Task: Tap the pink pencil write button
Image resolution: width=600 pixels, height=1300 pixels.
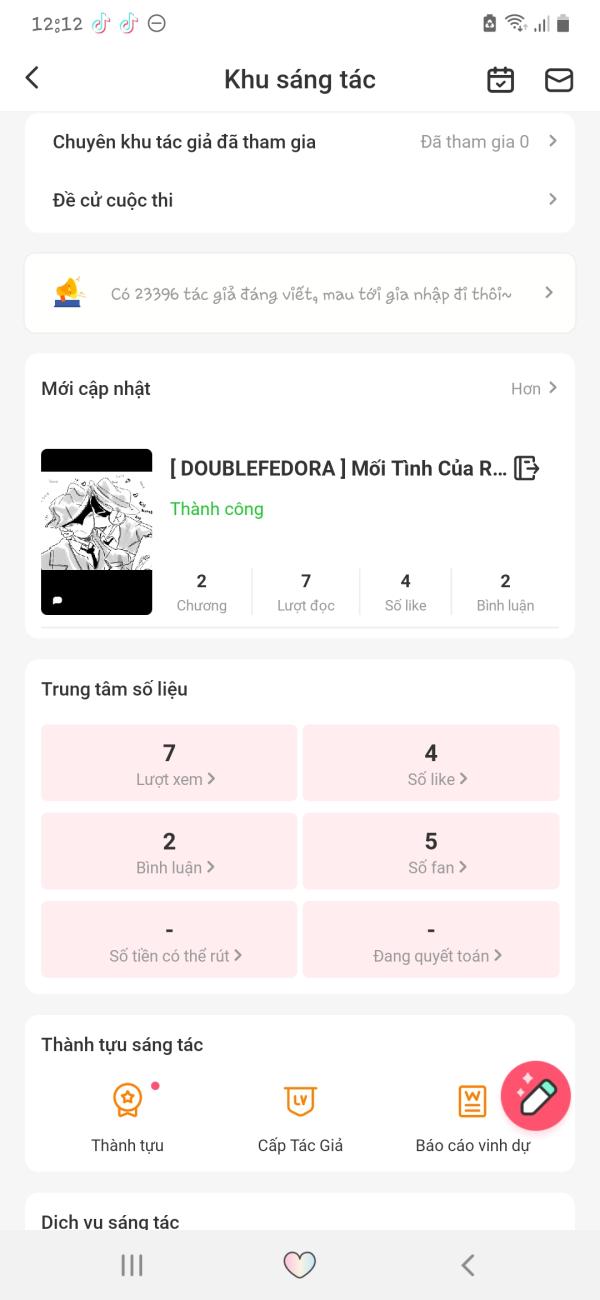Action: pos(536,1096)
